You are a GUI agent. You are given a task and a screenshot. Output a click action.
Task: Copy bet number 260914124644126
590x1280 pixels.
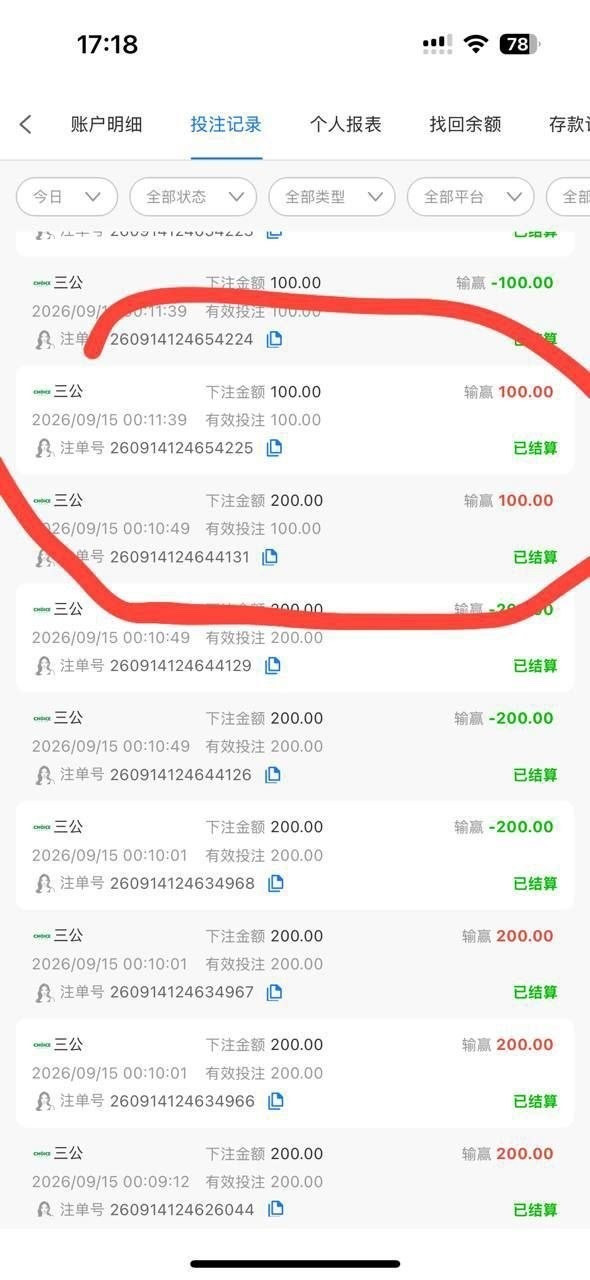coord(272,774)
